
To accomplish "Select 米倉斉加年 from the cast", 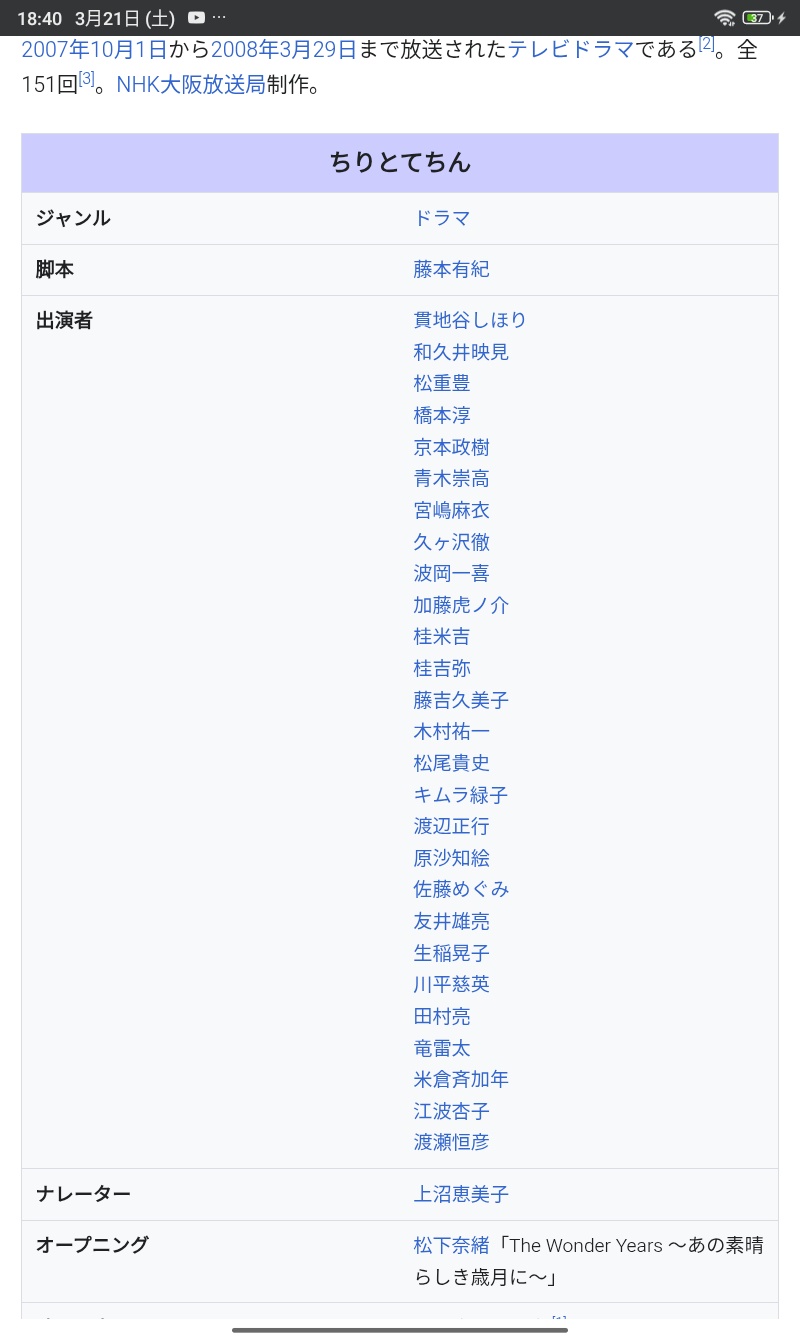I will 460,1079.
